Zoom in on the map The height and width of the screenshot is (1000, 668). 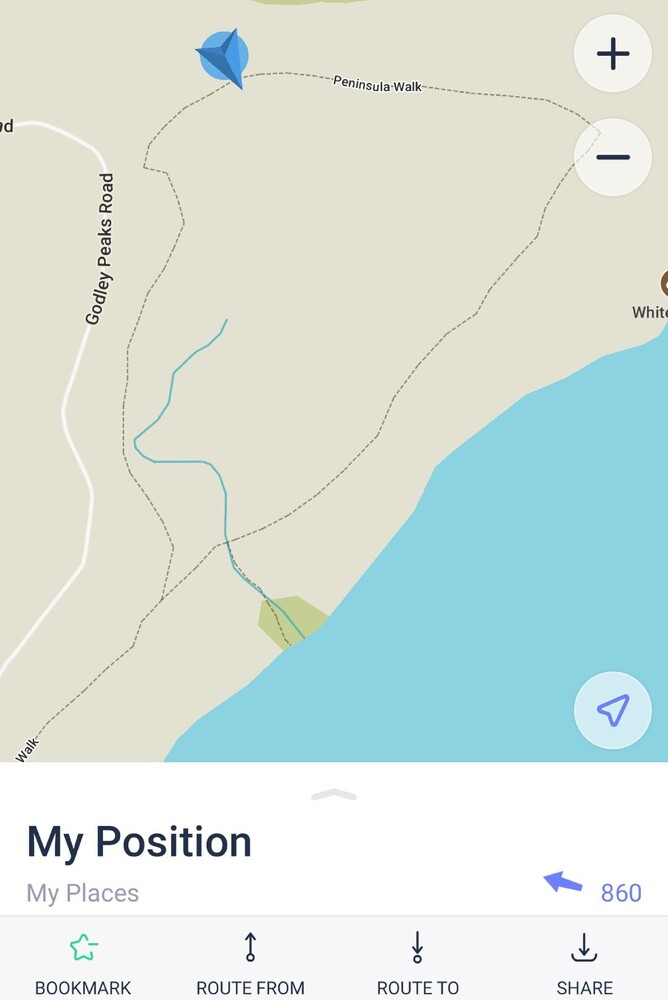(x=612, y=54)
